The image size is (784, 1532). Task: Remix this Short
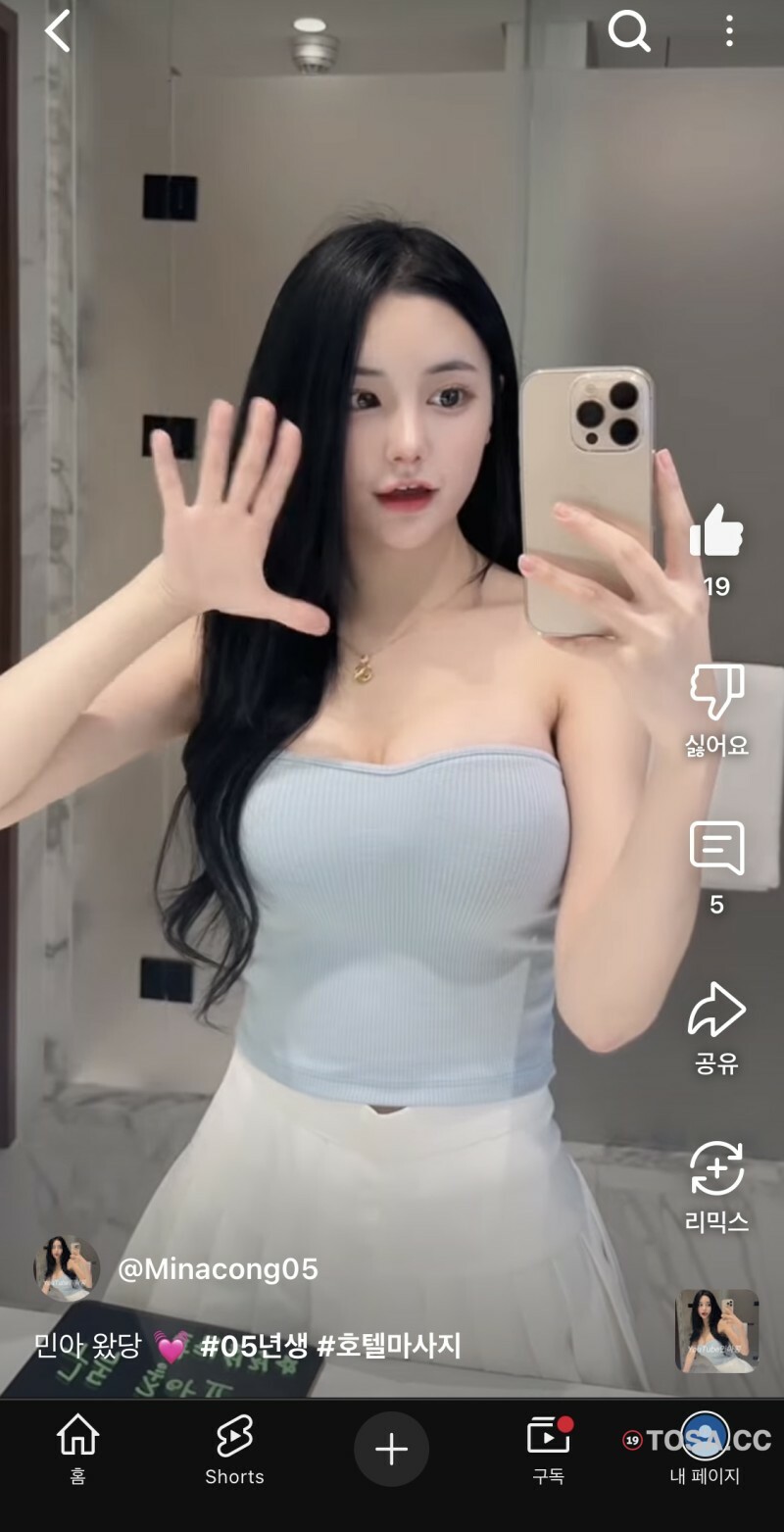716,1169
